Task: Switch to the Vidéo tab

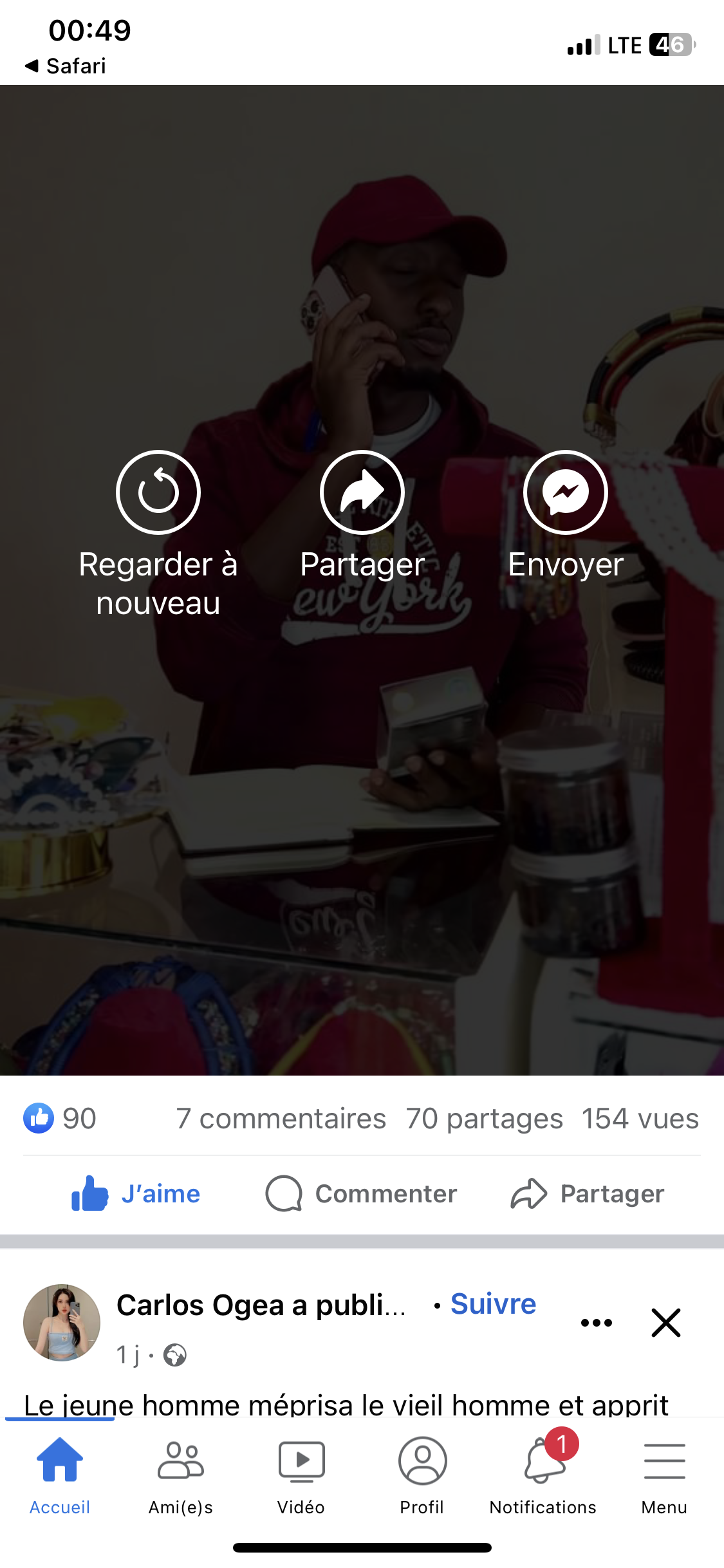Action: tap(301, 1475)
